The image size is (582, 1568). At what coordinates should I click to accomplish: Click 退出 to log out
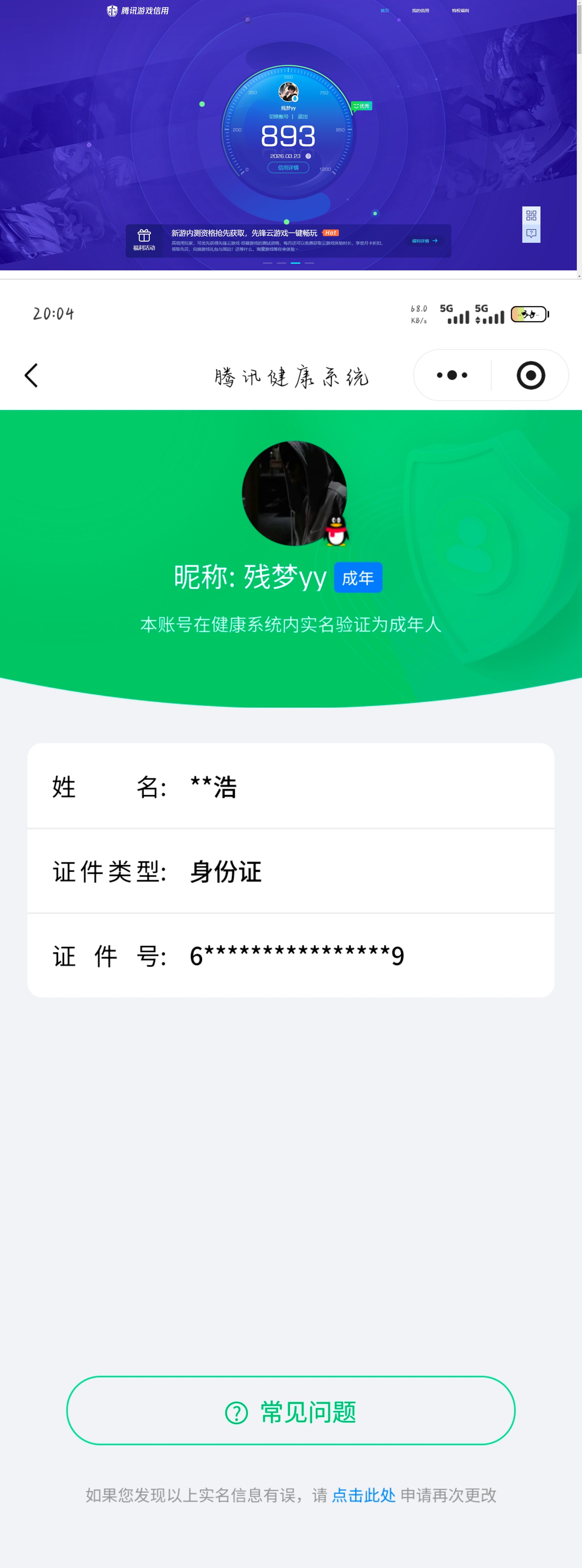[x=303, y=116]
